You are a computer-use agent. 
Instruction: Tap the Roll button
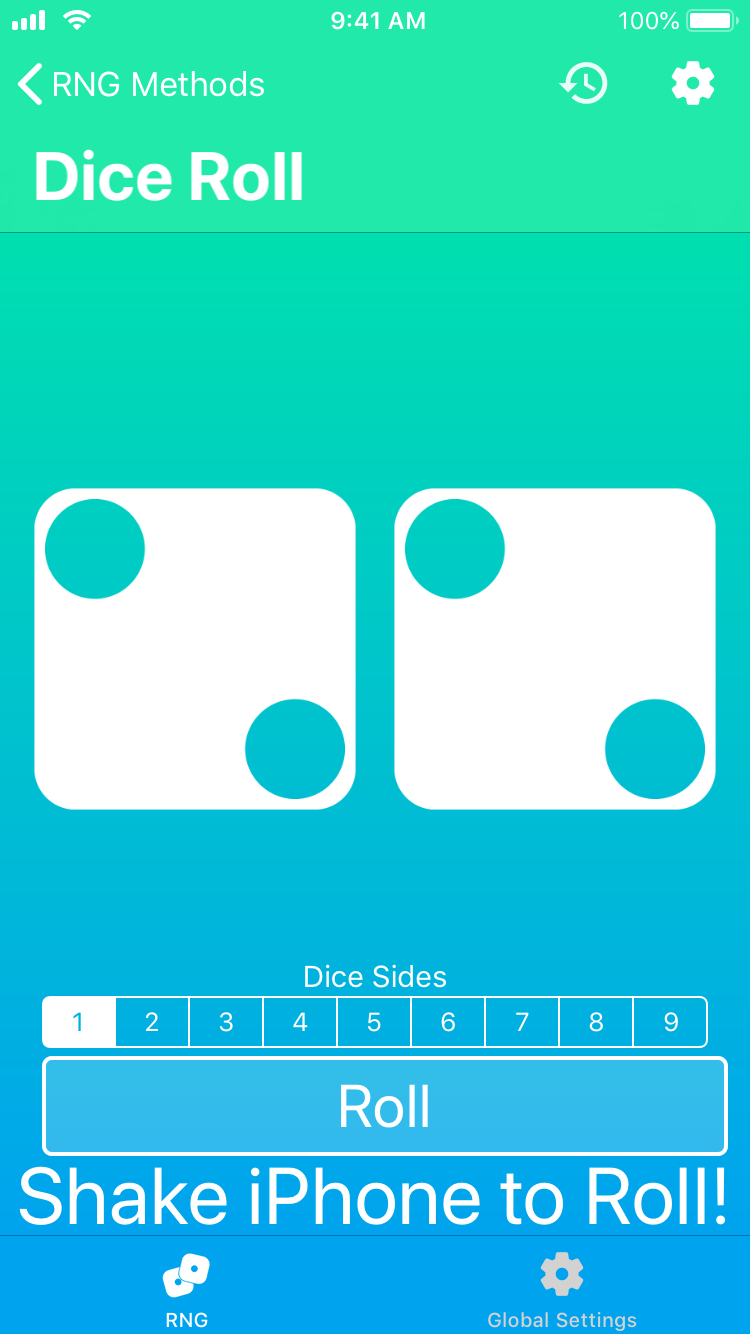(x=385, y=1106)
